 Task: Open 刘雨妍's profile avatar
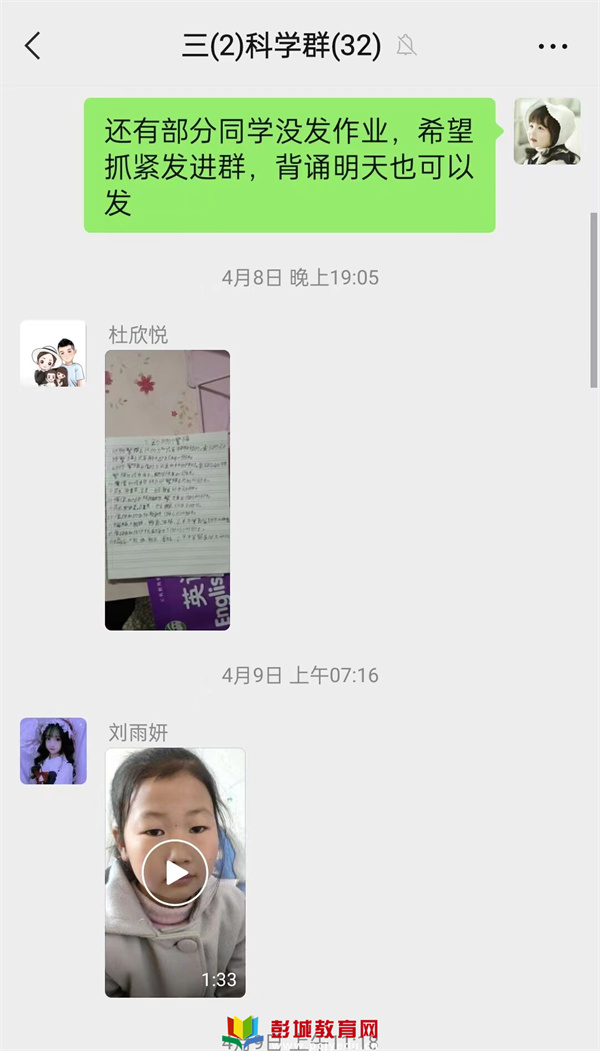pos(53,750)
